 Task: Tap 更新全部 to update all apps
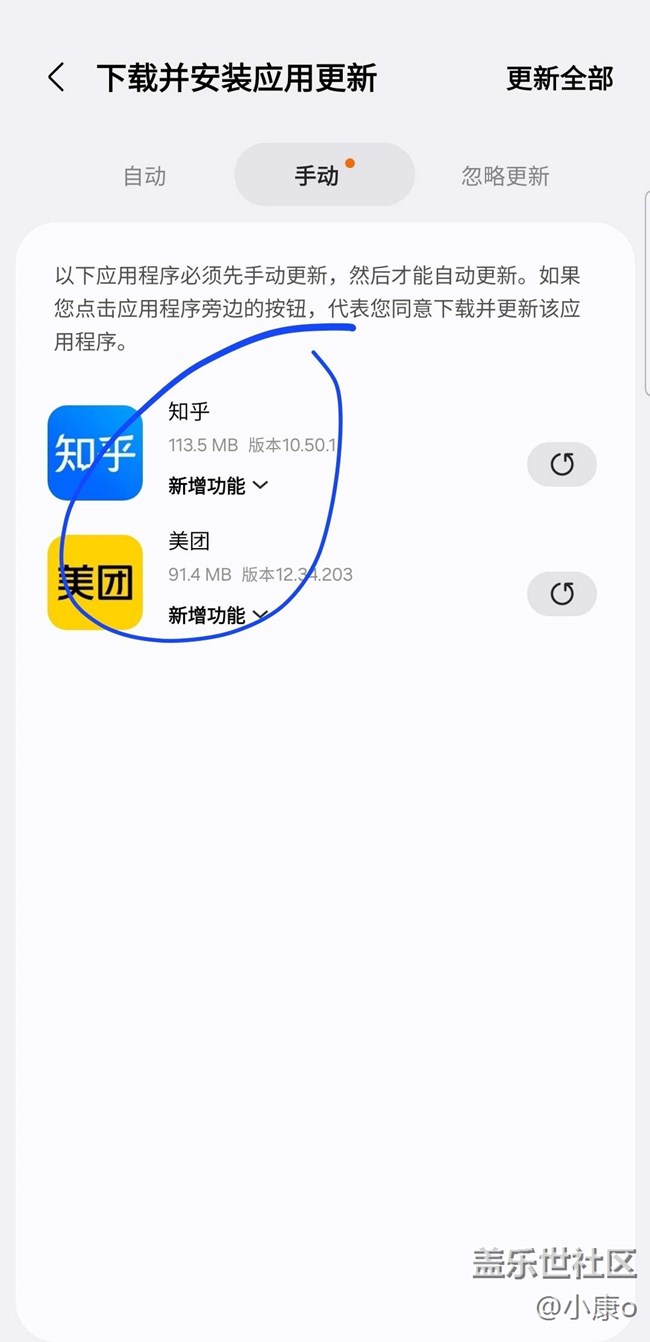[559, 78]
